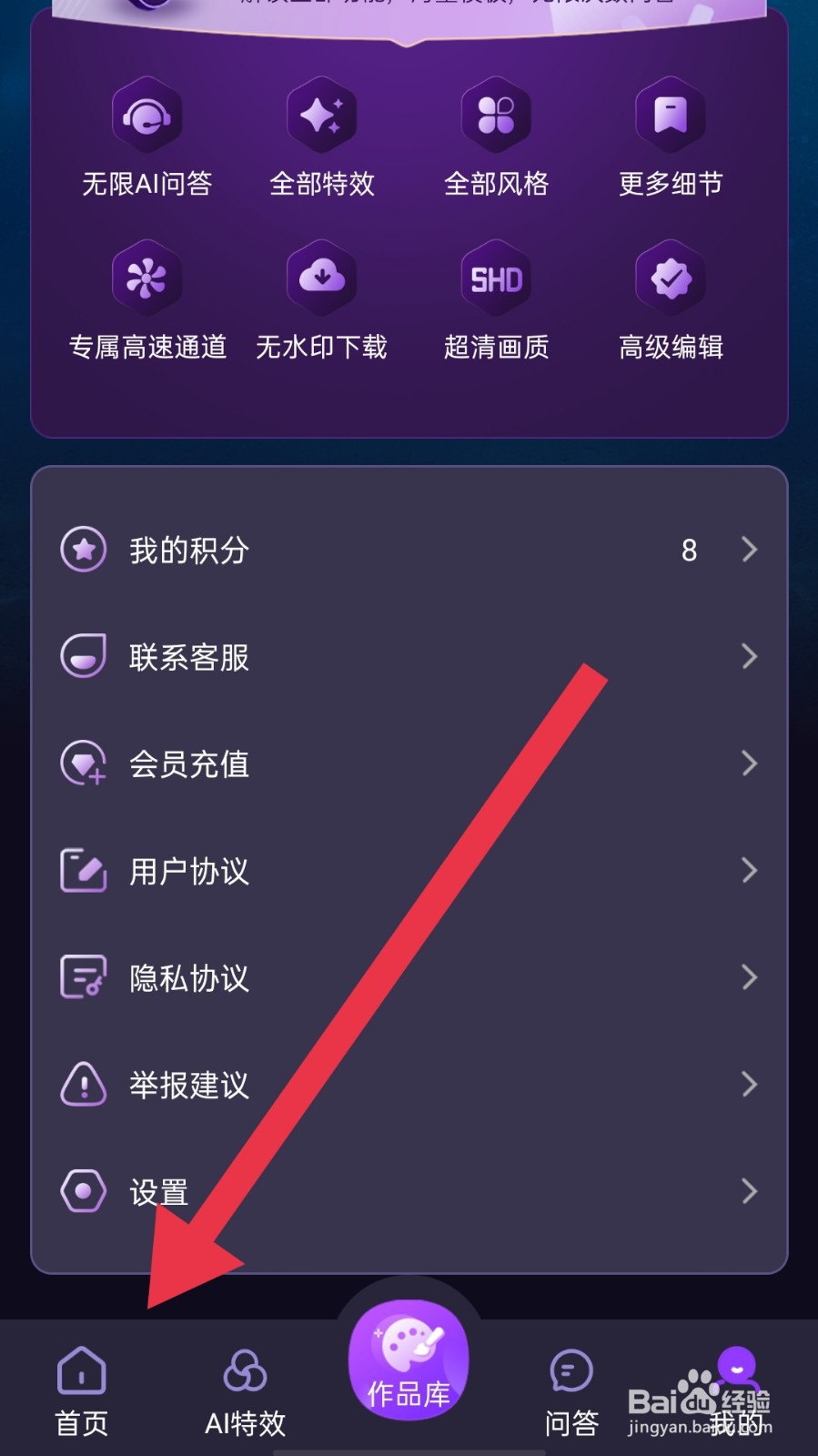Expand the 我的积分 row chevron

[749, 550]
